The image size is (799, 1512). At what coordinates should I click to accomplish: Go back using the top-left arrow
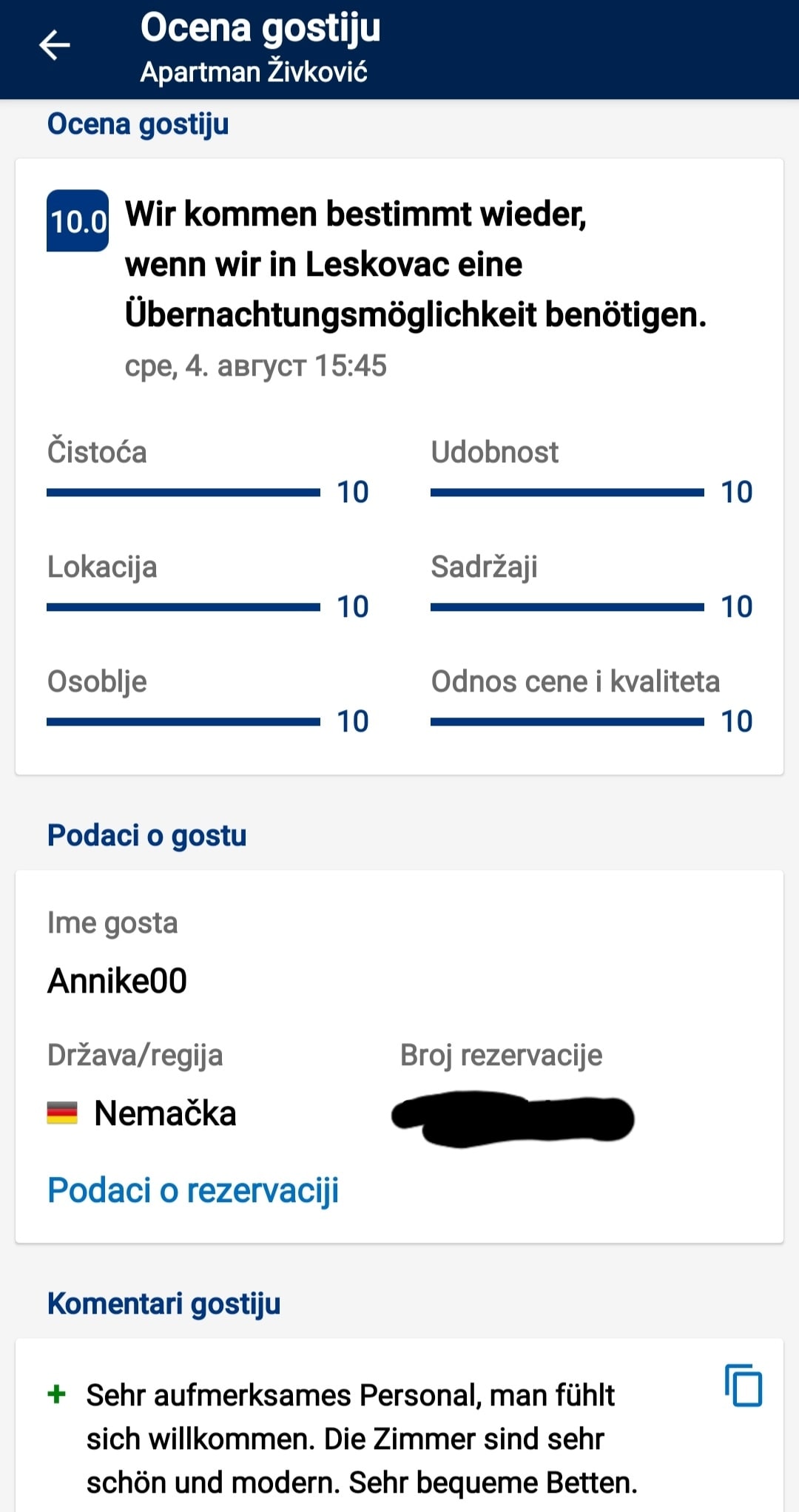click(x=54, y=45)
